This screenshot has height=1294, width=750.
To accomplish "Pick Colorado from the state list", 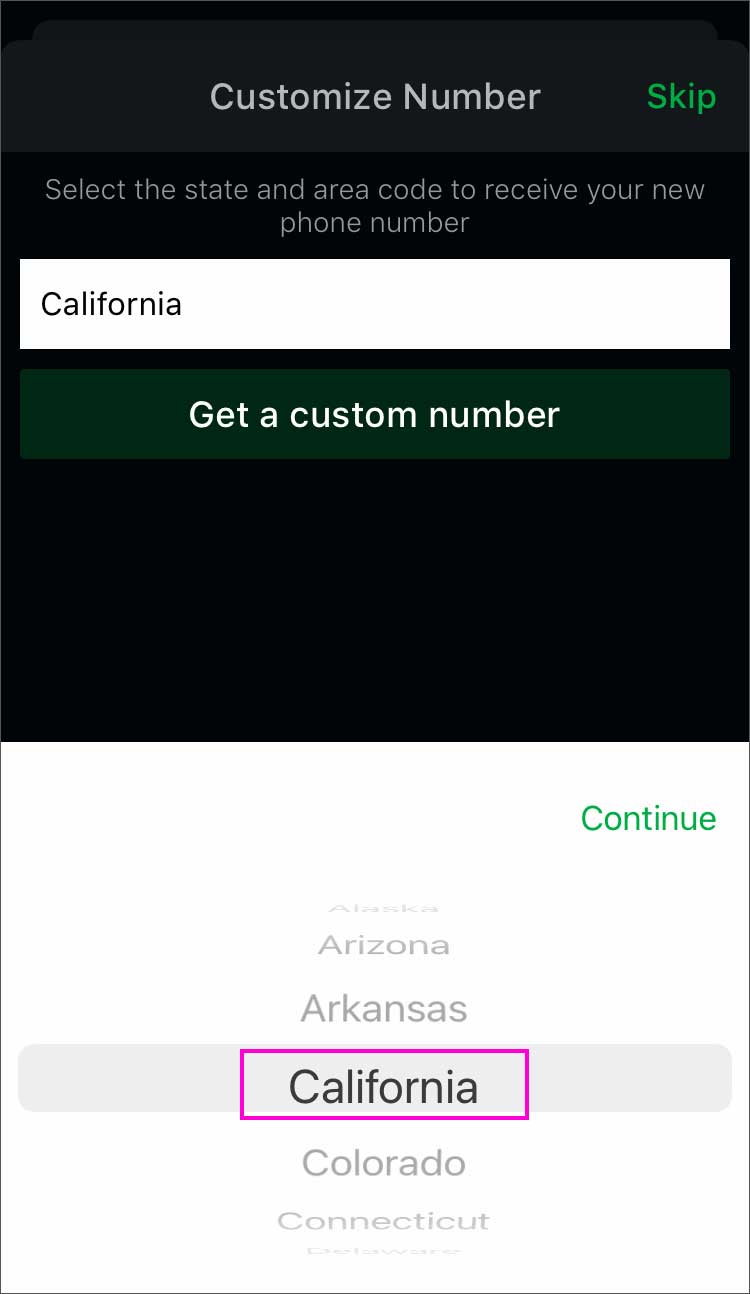I will coord(383,1163).
